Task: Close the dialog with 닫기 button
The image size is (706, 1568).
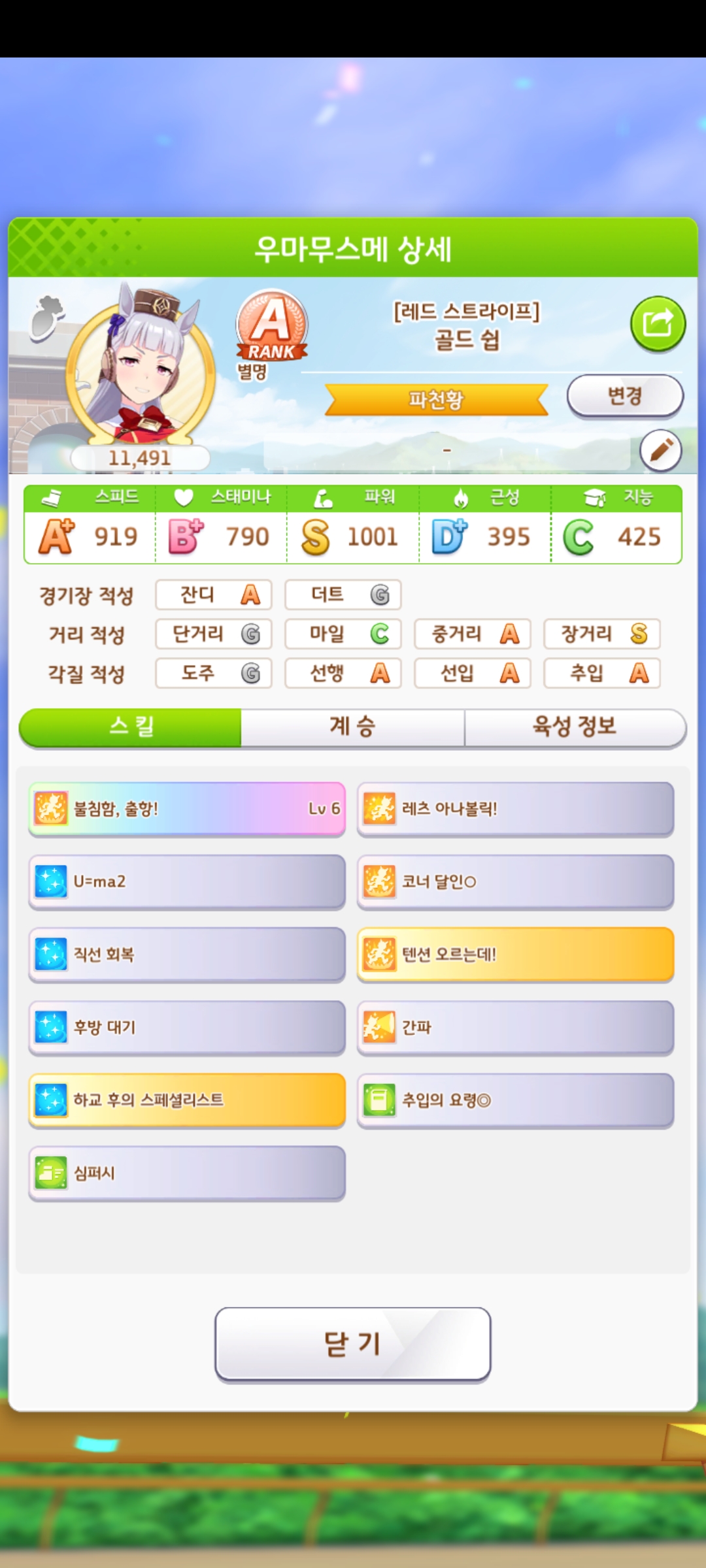Action: pos(352,1344)
